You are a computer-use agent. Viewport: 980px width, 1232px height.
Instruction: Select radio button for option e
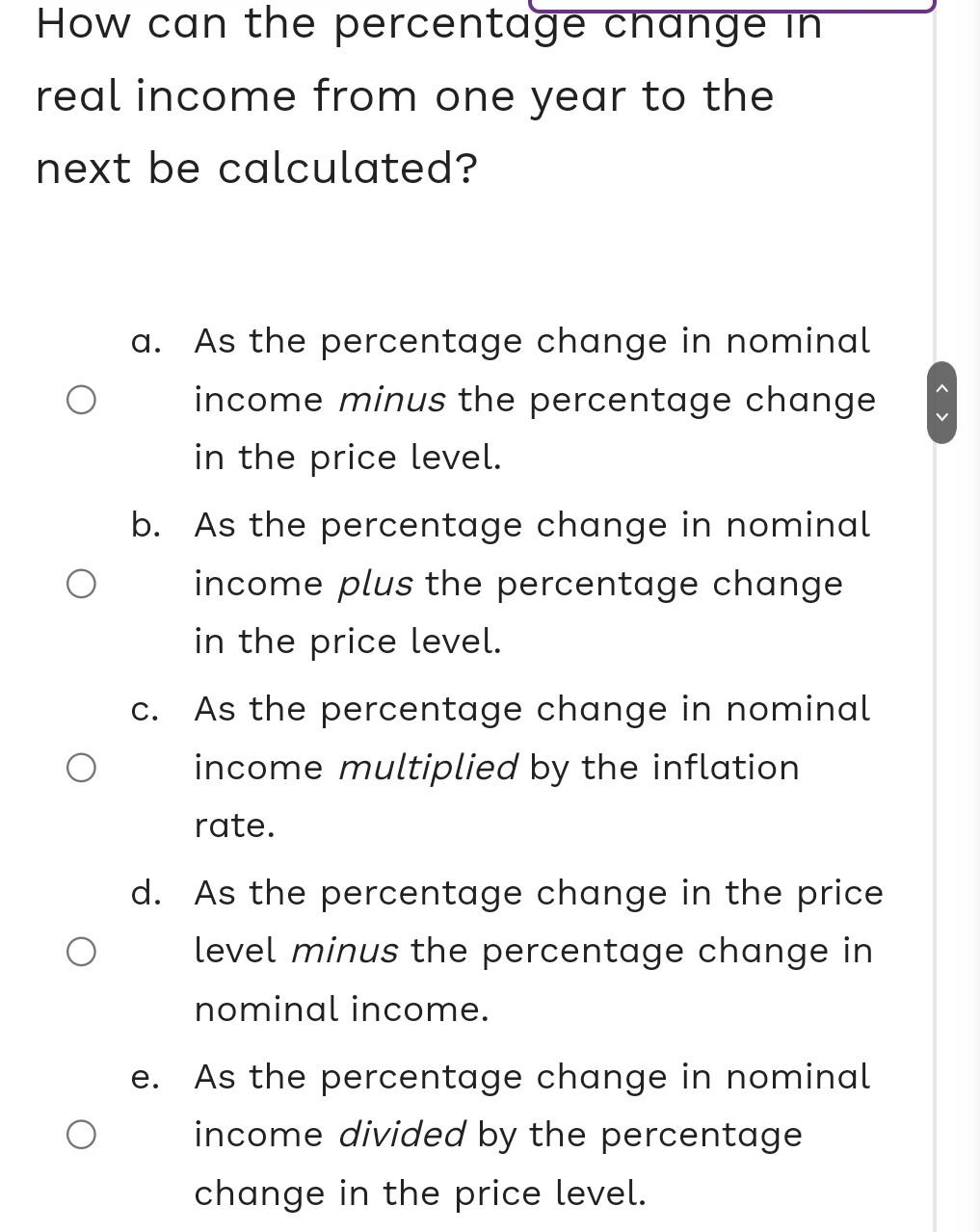pos(81,1135)
